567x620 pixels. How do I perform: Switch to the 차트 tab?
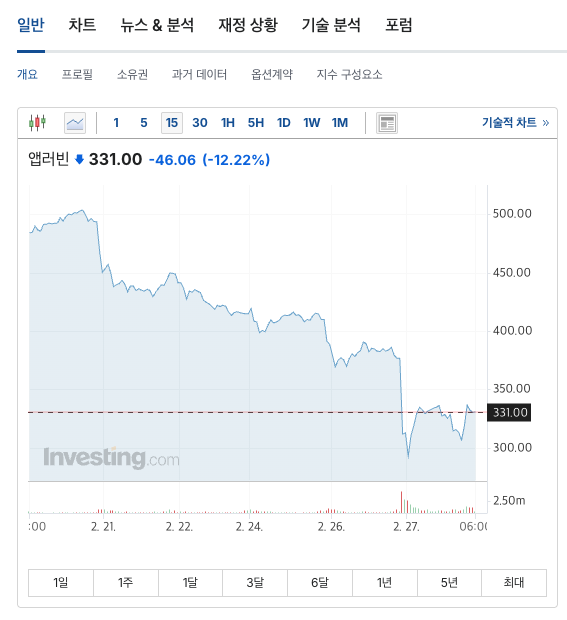pyautogui.click(x=82, y=25)
